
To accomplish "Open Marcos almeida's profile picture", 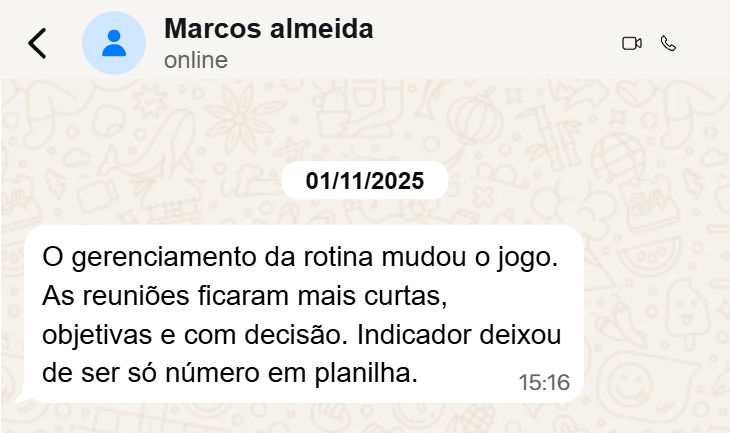I will [114, 43].
